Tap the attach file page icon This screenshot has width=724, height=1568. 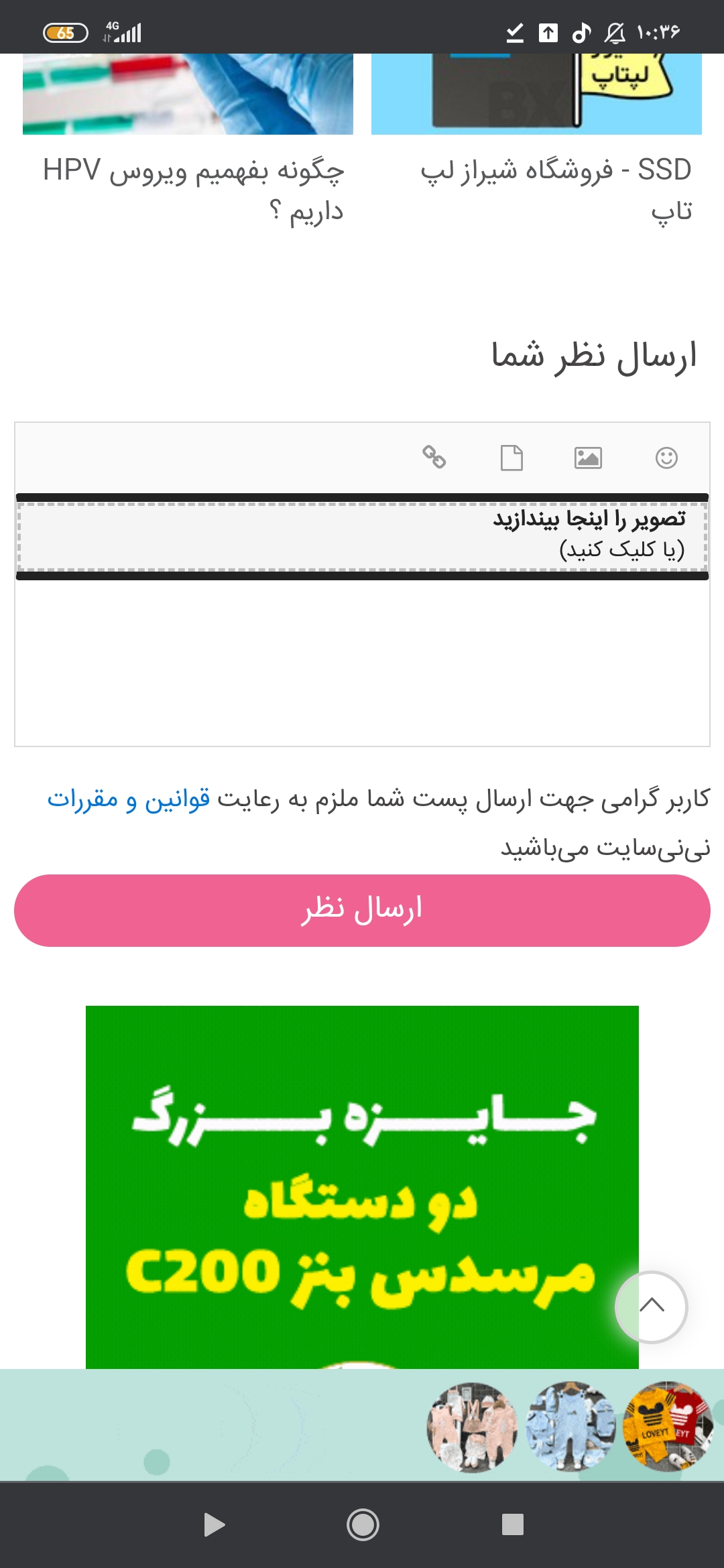(512, 458)
